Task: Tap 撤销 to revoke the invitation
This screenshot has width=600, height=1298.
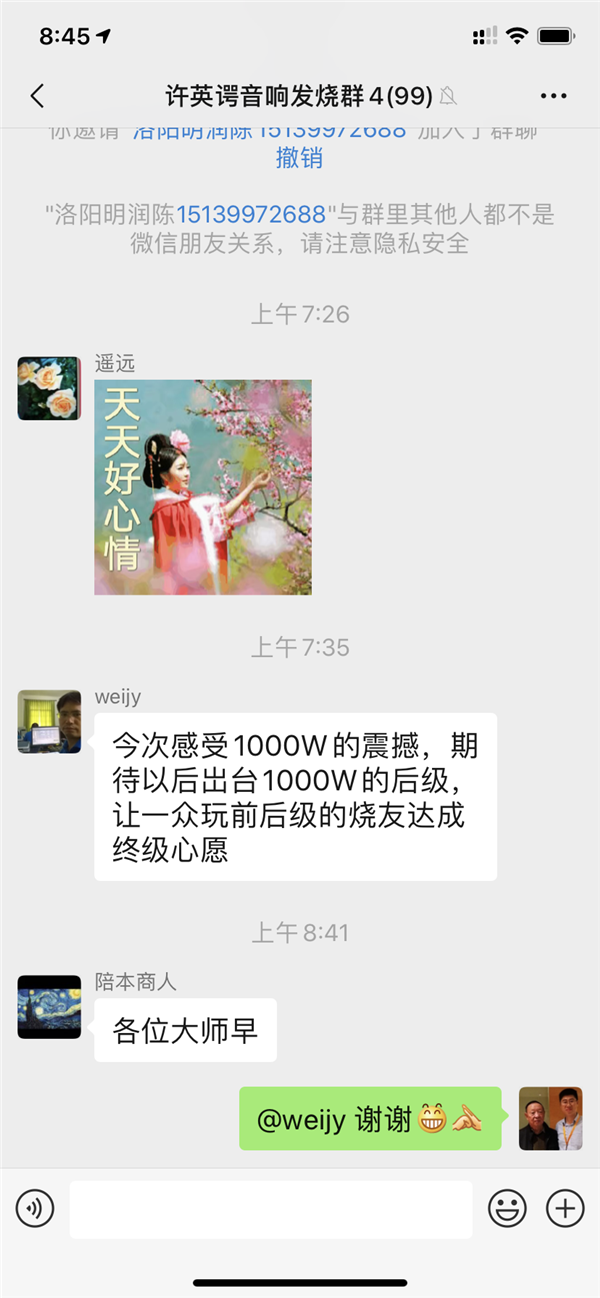Action: [x=299, y=158]
